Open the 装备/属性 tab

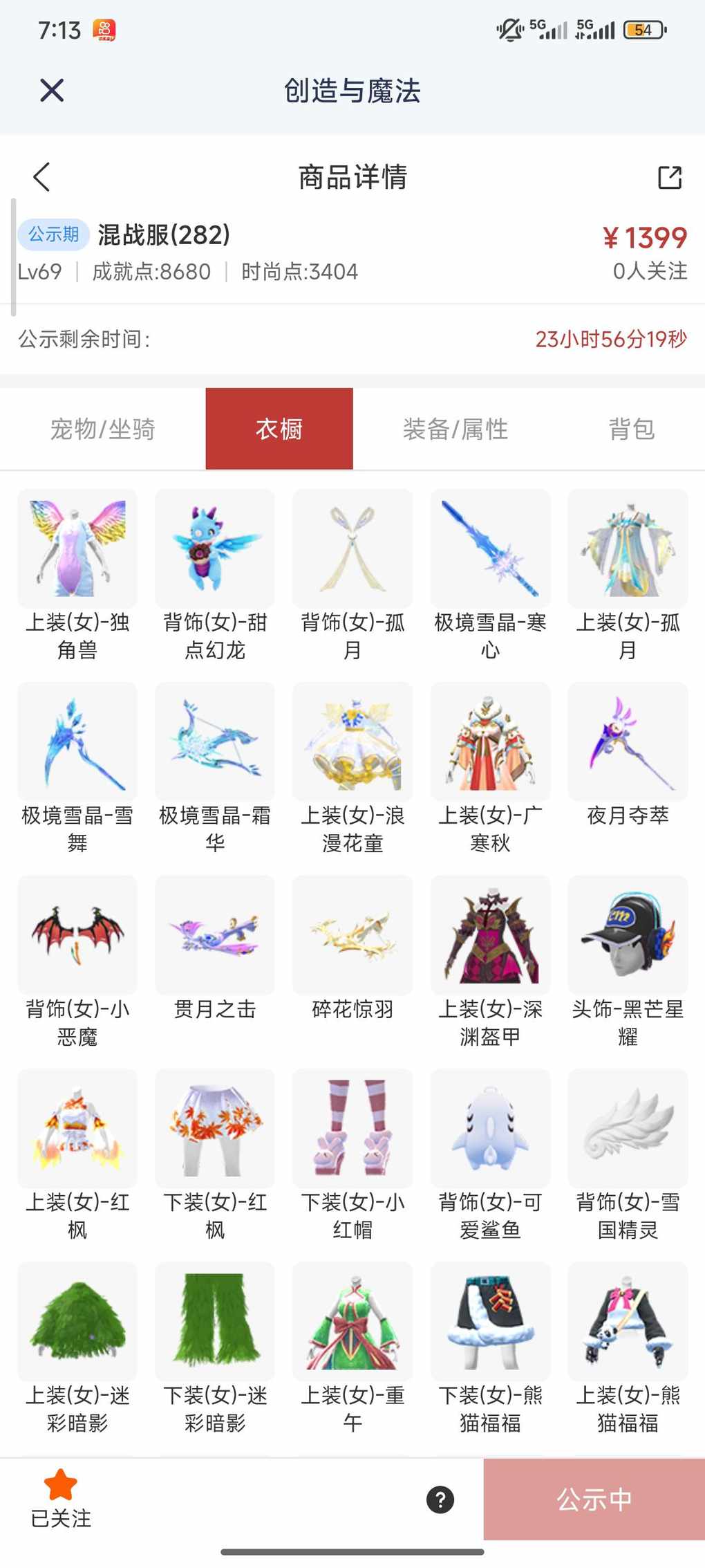click(x=455, y=429)
